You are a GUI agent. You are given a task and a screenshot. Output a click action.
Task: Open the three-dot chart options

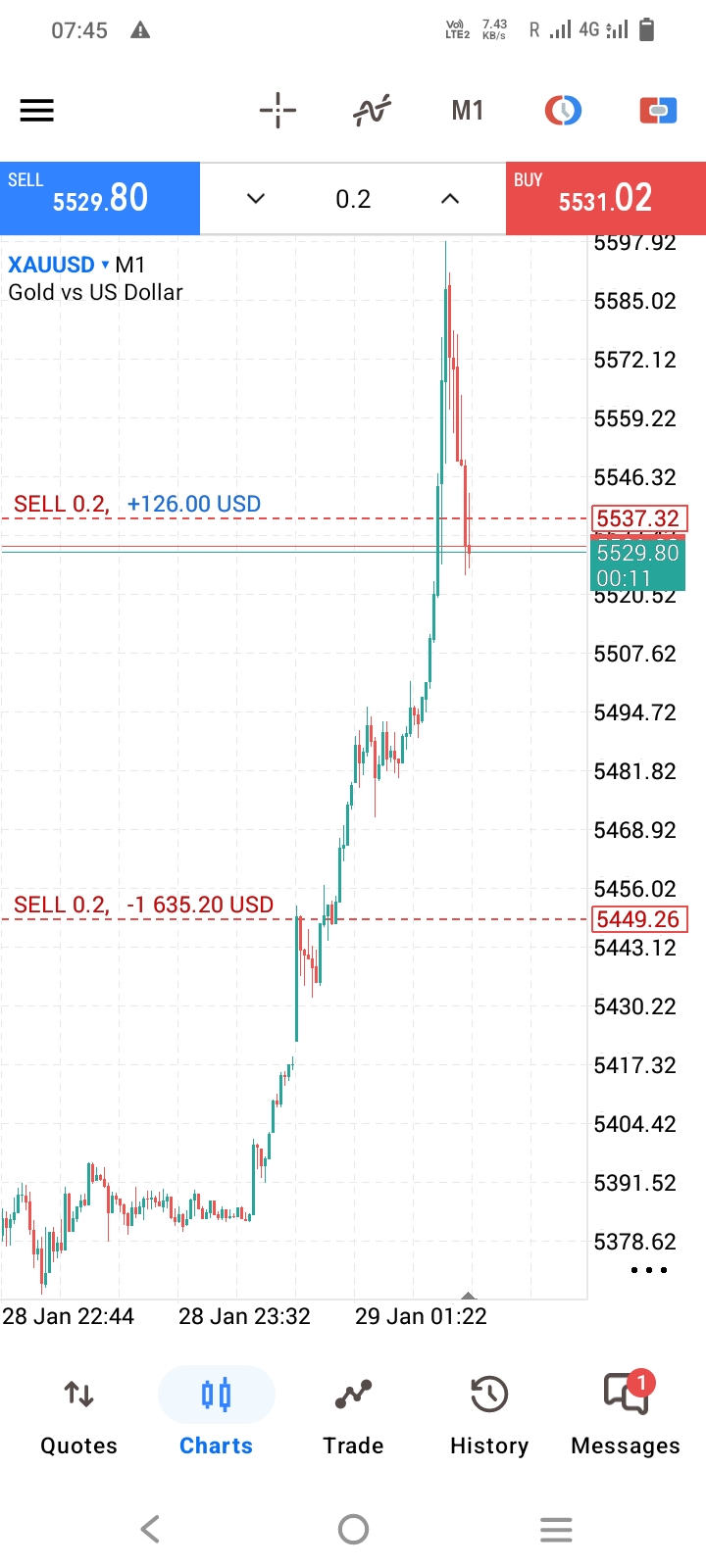point(648,1270)
